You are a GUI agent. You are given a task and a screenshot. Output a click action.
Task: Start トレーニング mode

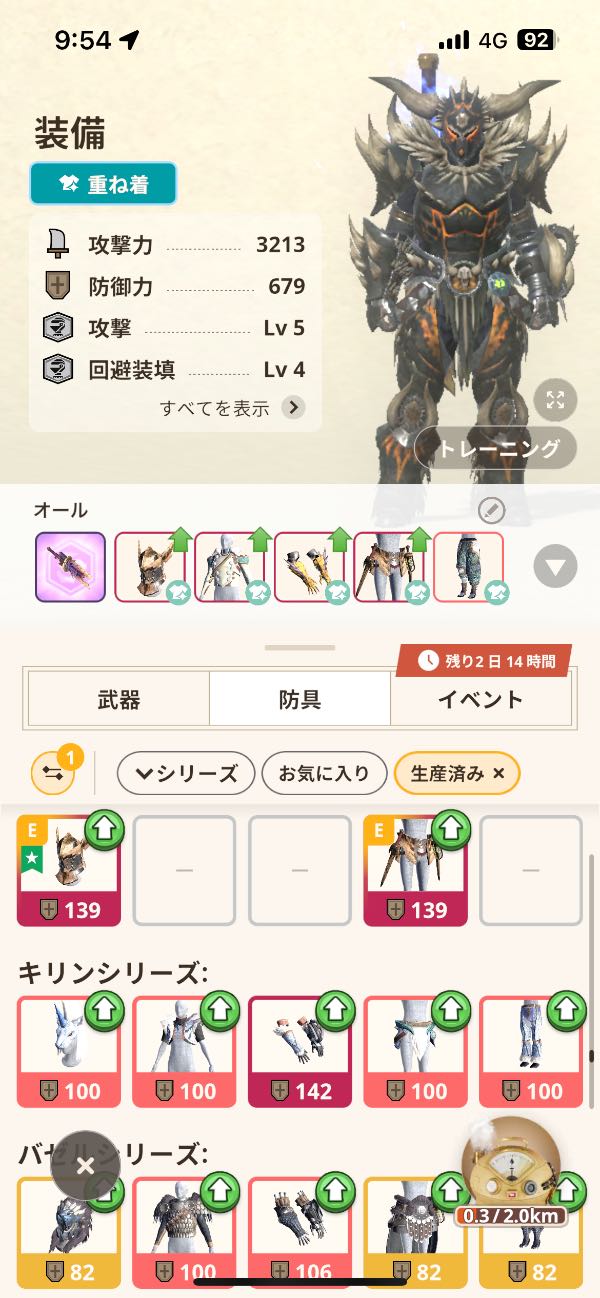pos(496,449)
